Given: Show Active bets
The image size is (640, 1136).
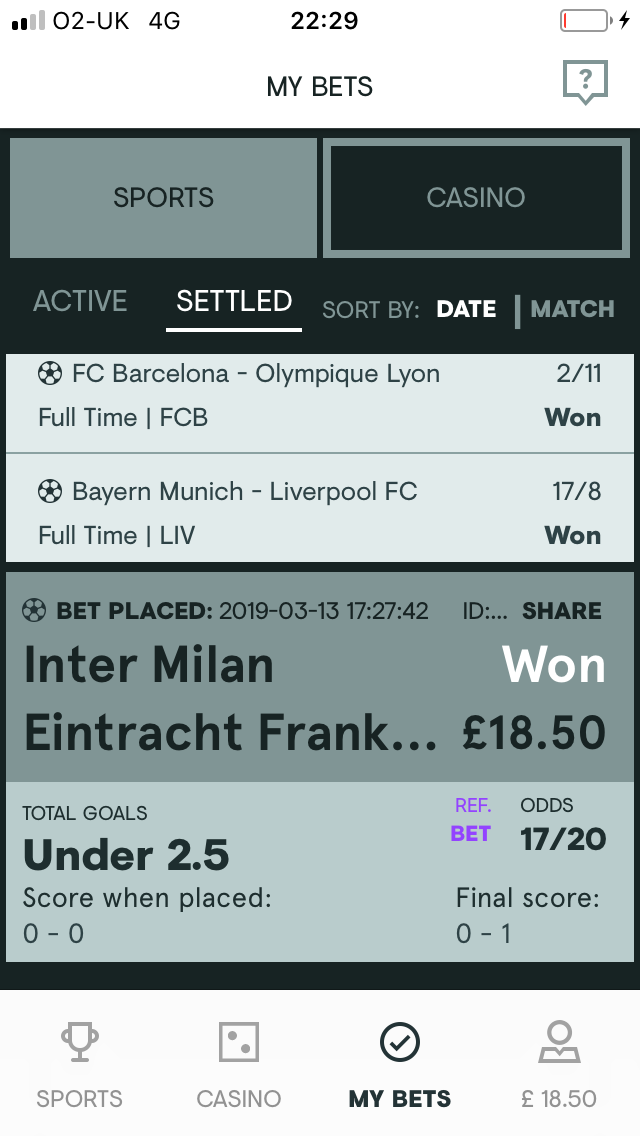Looking at the screenshot, I should point(80,301).
